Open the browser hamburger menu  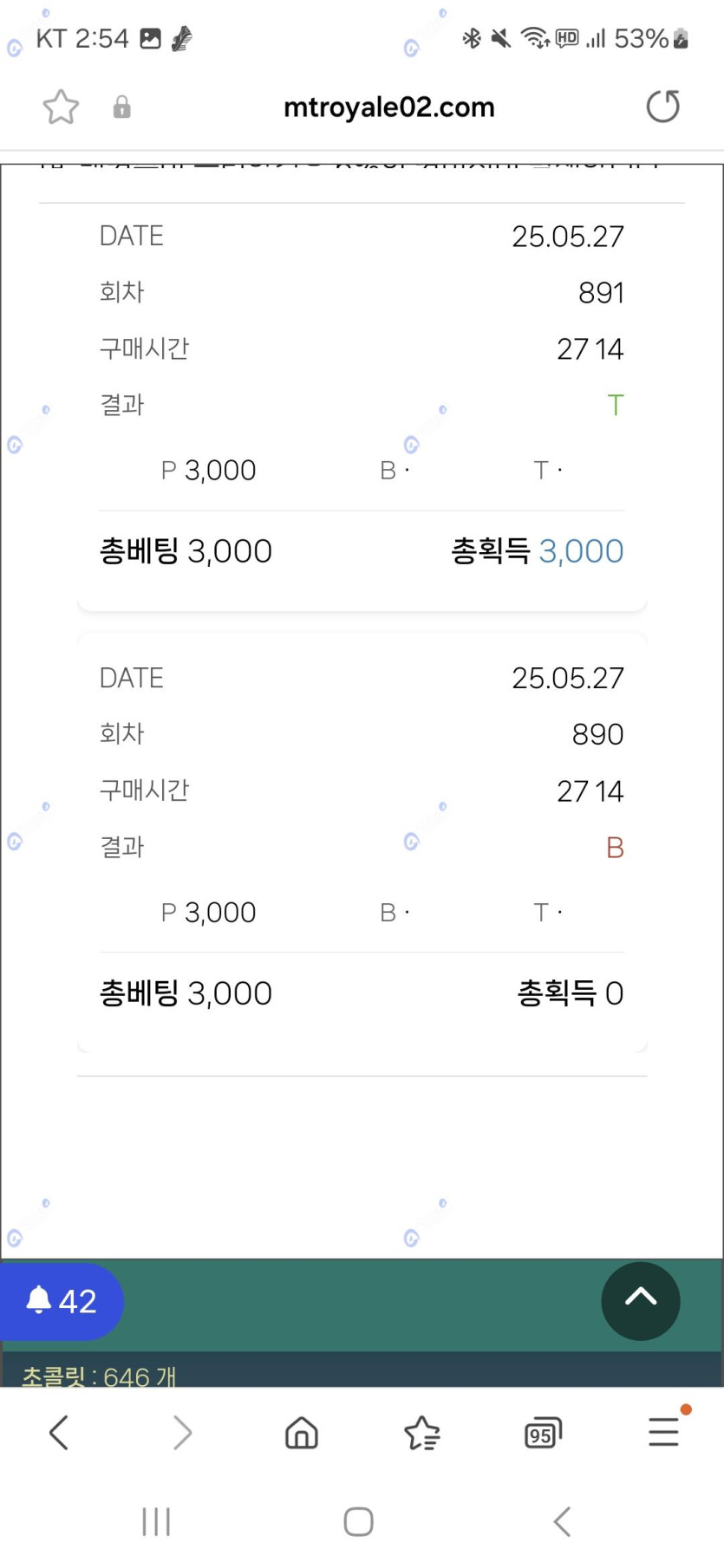[664, 1431]
